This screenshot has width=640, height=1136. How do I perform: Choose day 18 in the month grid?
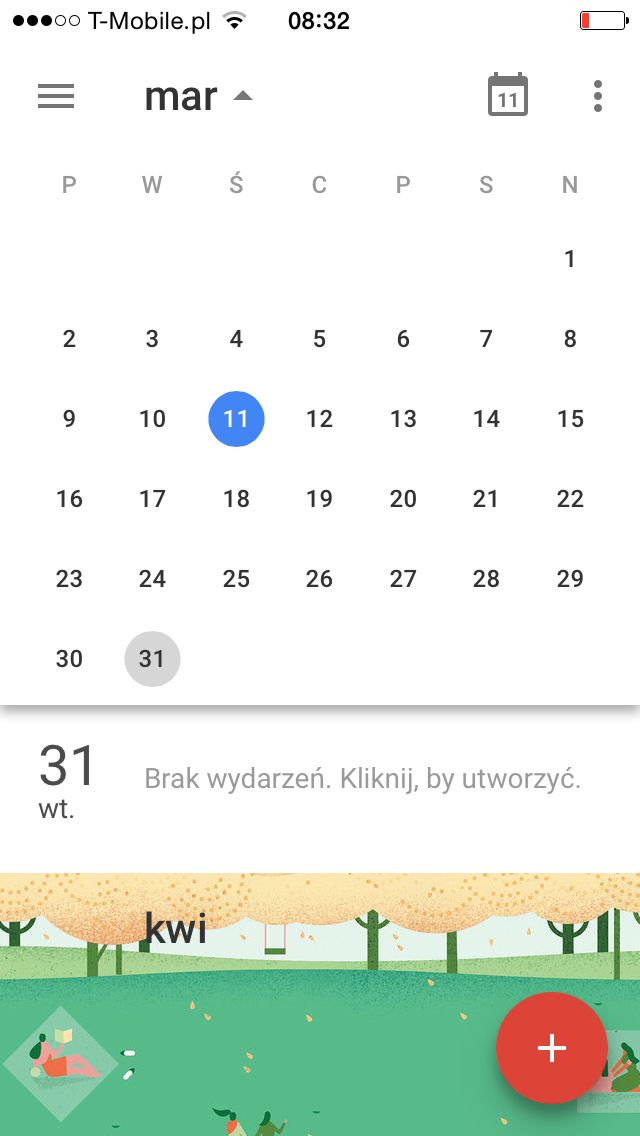236,498
